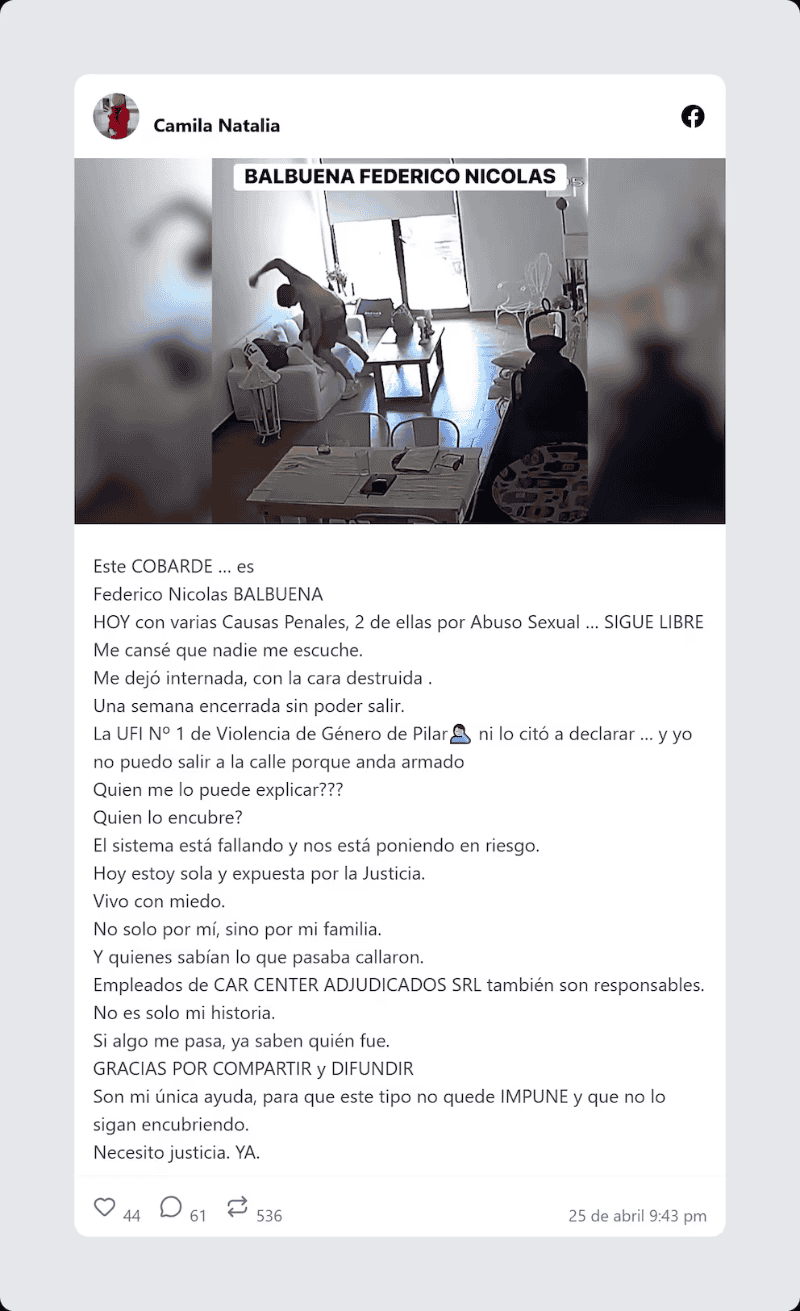This screenshot has height=1311, width=800.
Task: View the 61 comments count
Action: (x=197, y=1215)
